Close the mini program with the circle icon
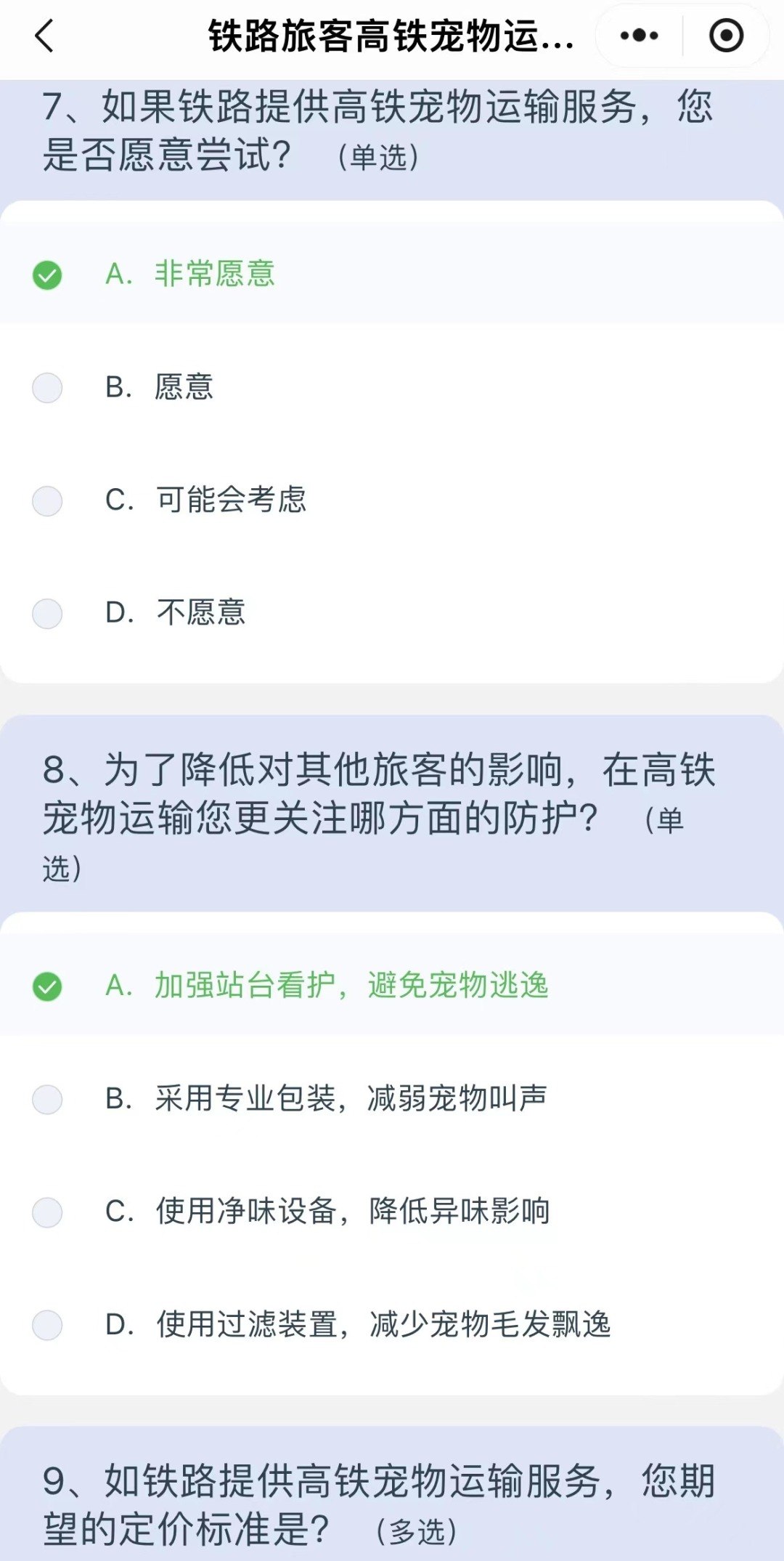Screen dimensions: 784x1561 click(726, 36)
